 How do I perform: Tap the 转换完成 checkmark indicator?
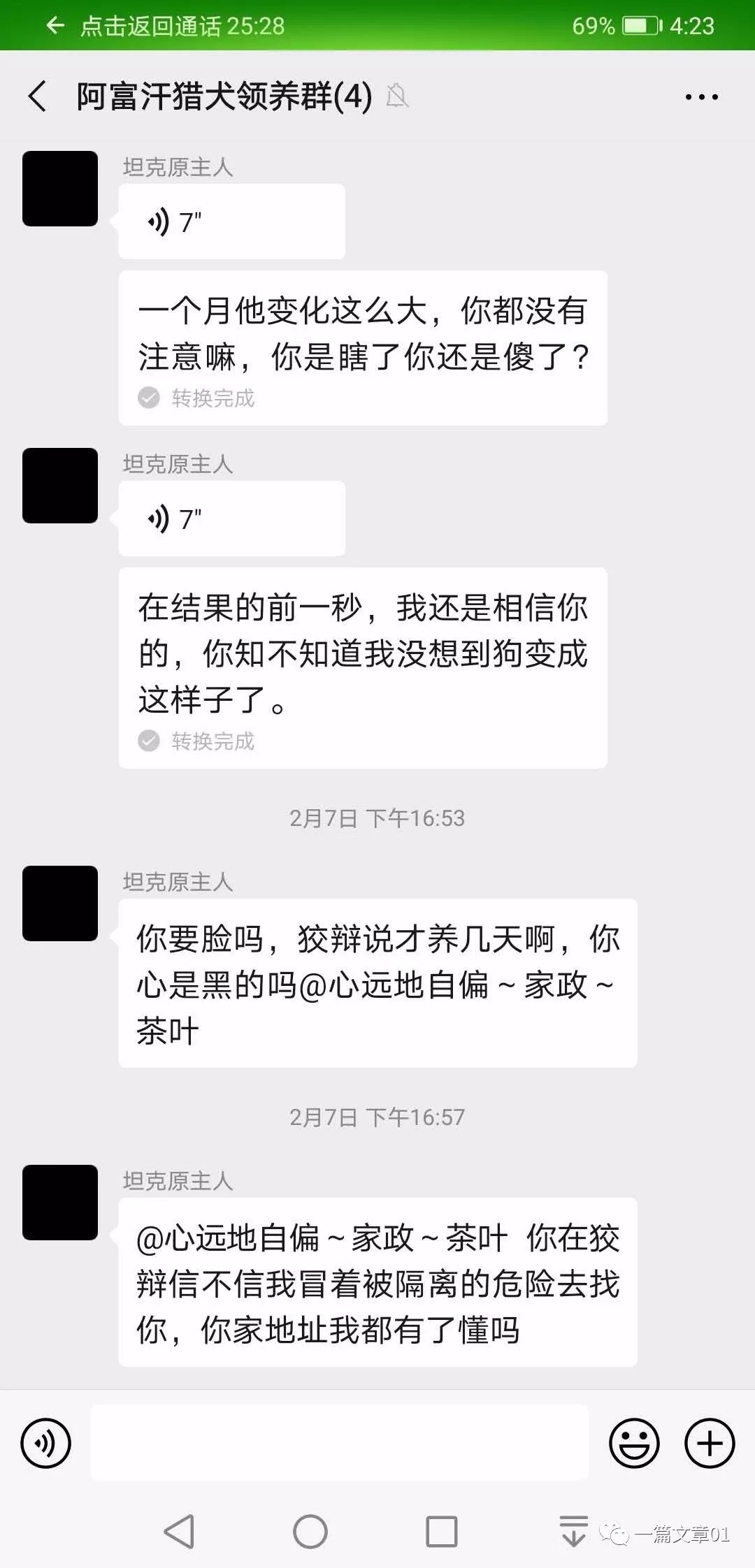click(149, 398)
